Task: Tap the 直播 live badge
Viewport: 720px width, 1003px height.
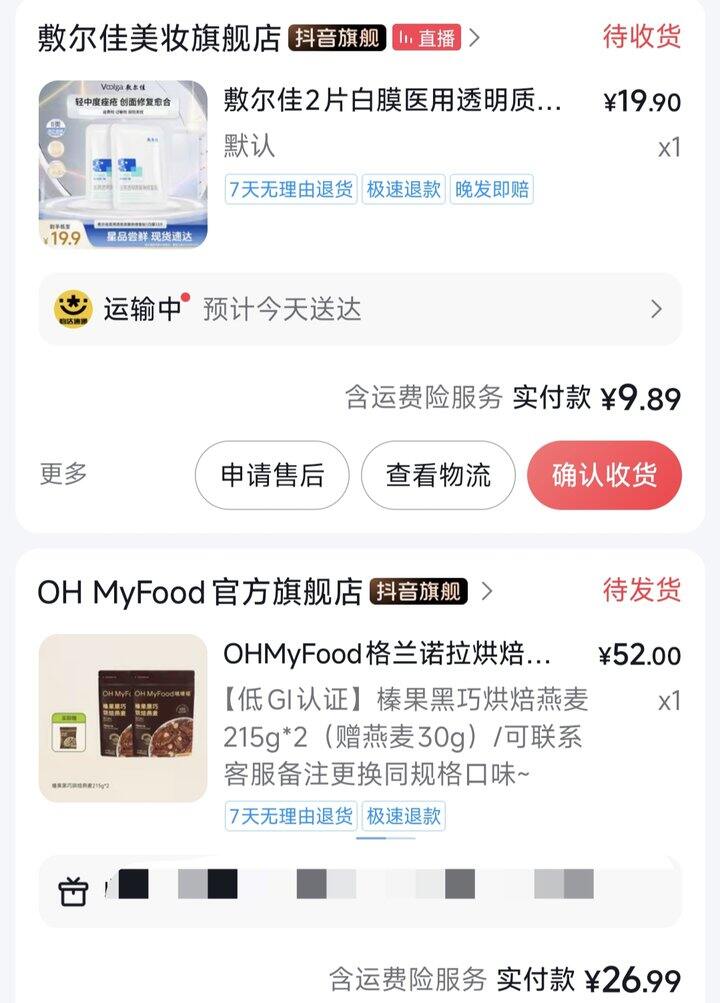Action: point(426,38)
